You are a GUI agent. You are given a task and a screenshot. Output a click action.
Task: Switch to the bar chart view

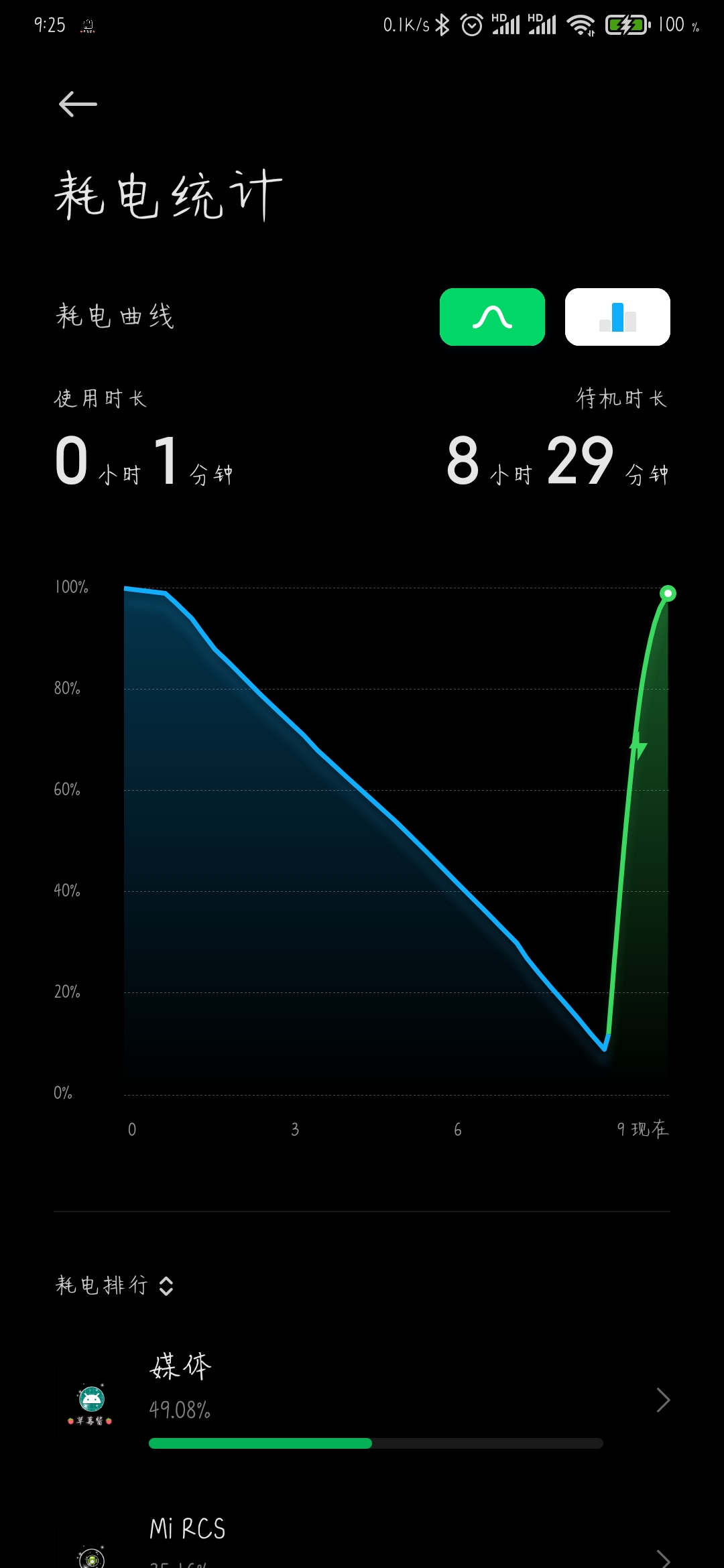(x=617, y=317)
